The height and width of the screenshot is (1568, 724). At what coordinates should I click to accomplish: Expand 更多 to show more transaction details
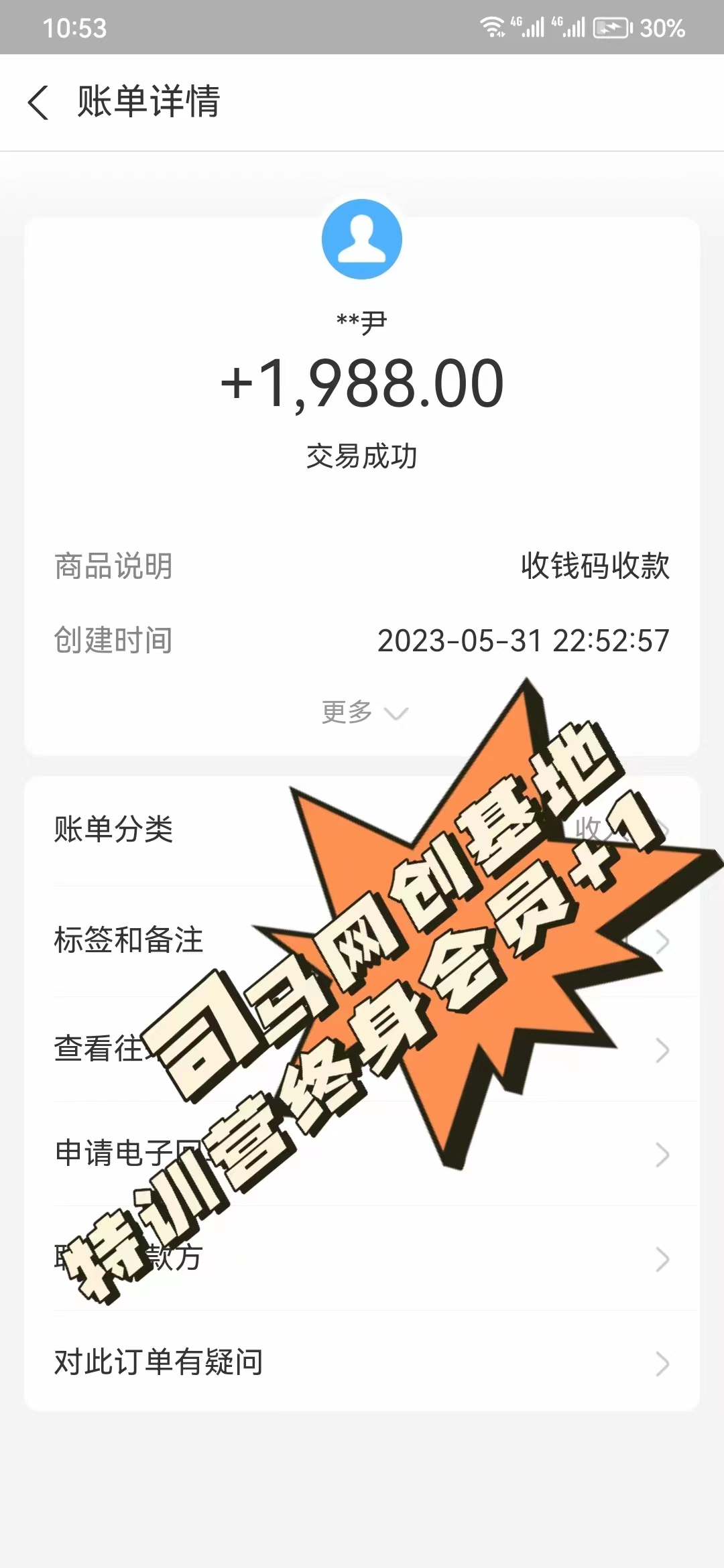(363, 712)
